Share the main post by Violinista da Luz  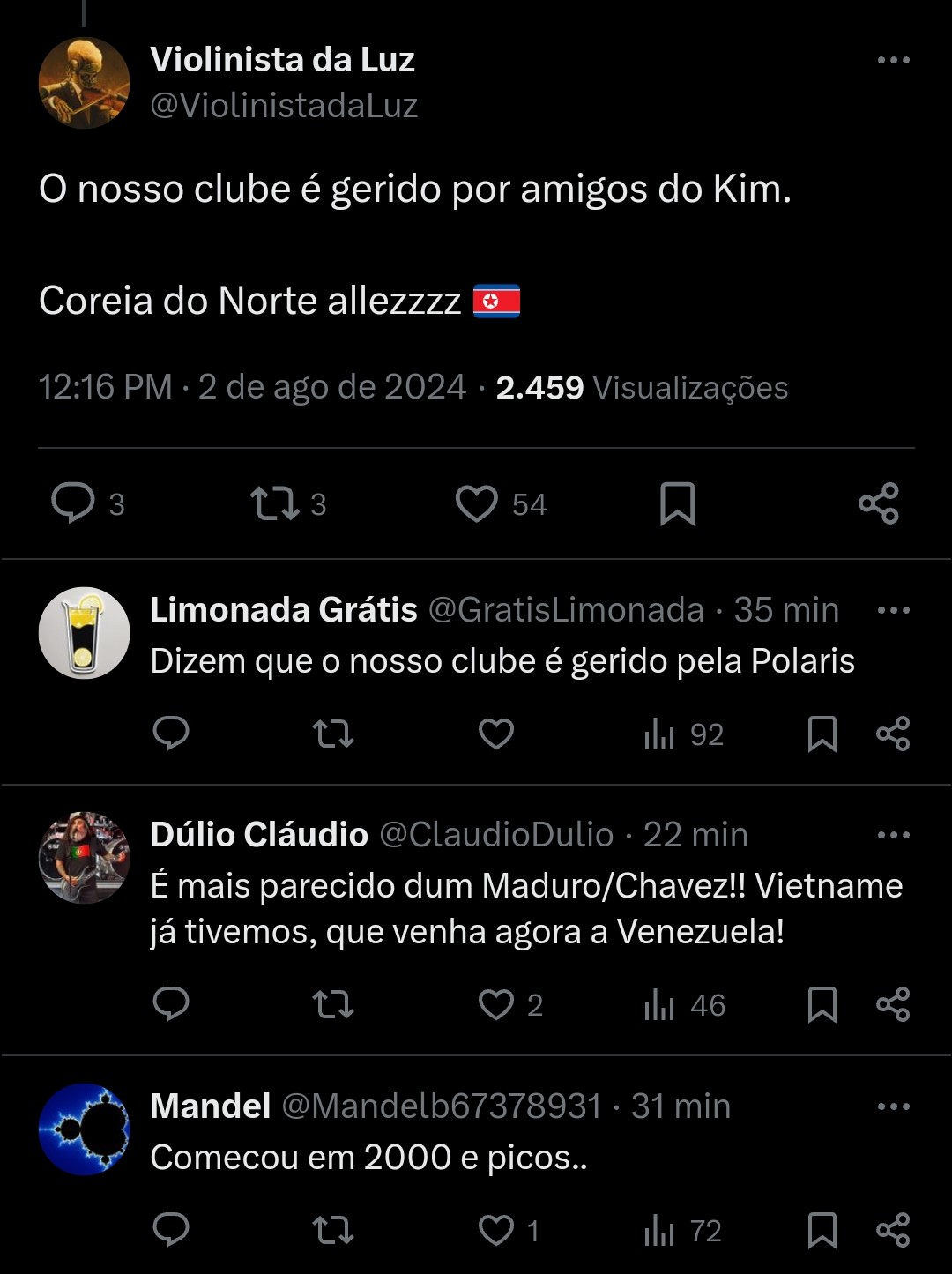point(878,503)
